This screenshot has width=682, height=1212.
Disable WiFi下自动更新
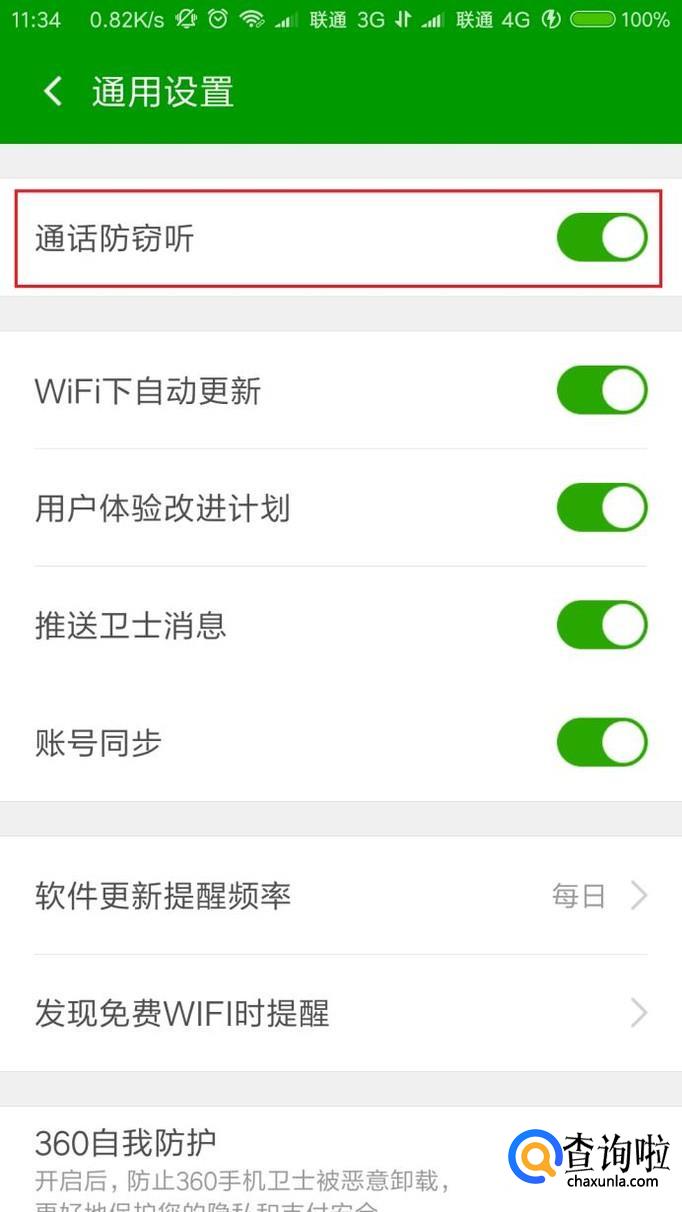pyautogui.click(x=601, y=390)
